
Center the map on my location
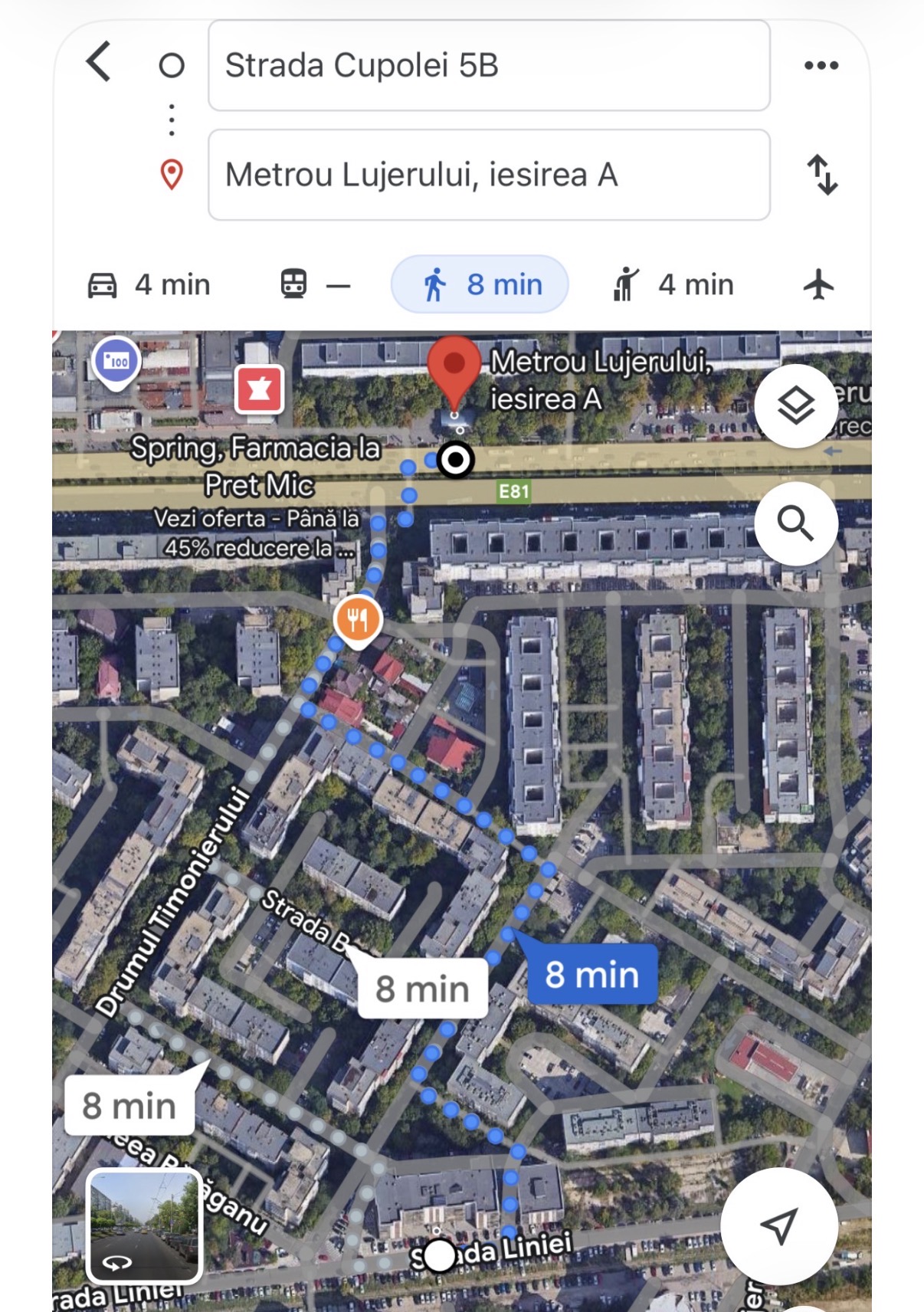(778, 1225)
